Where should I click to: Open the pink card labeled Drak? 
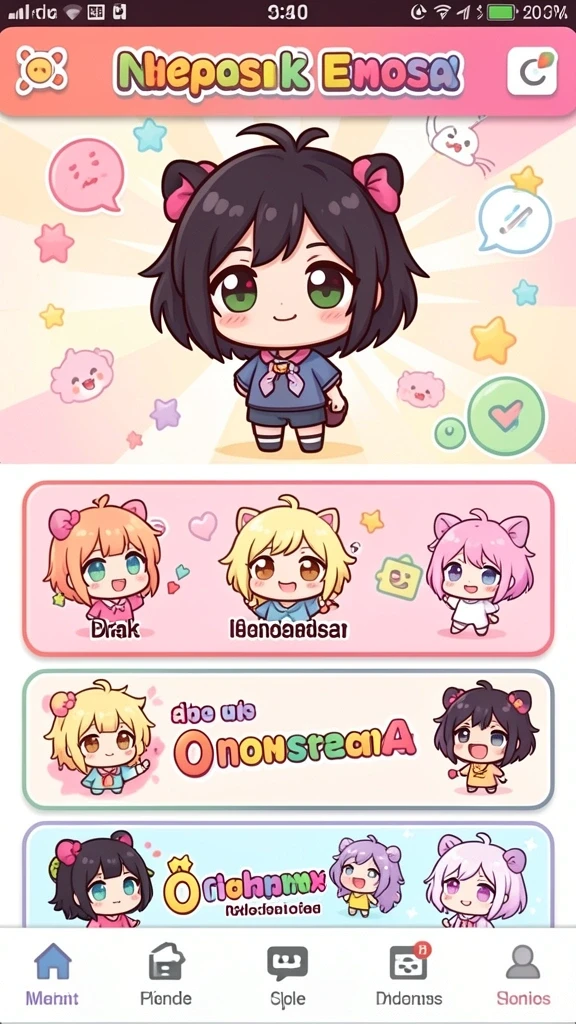coord(288,568)
